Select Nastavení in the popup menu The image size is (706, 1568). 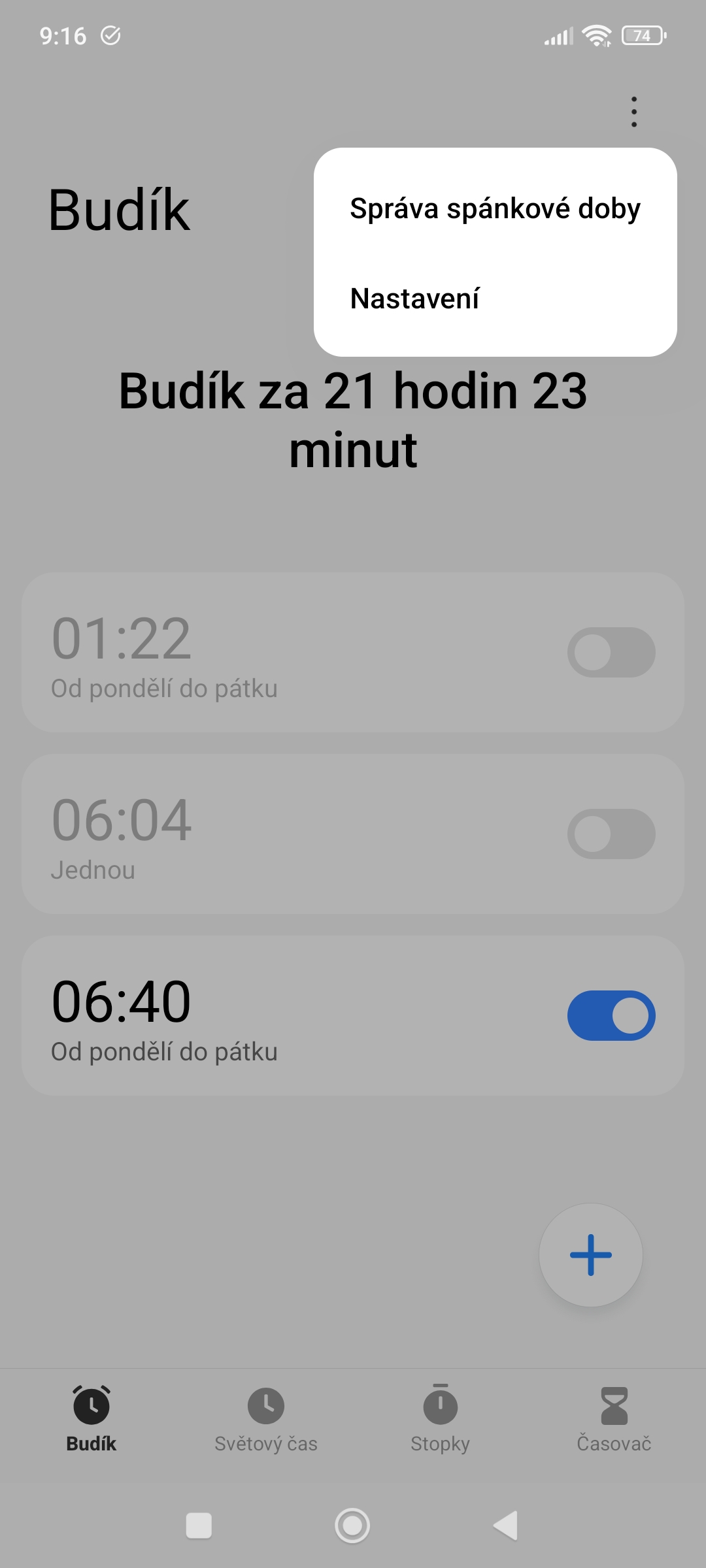(x=415, y=299)
